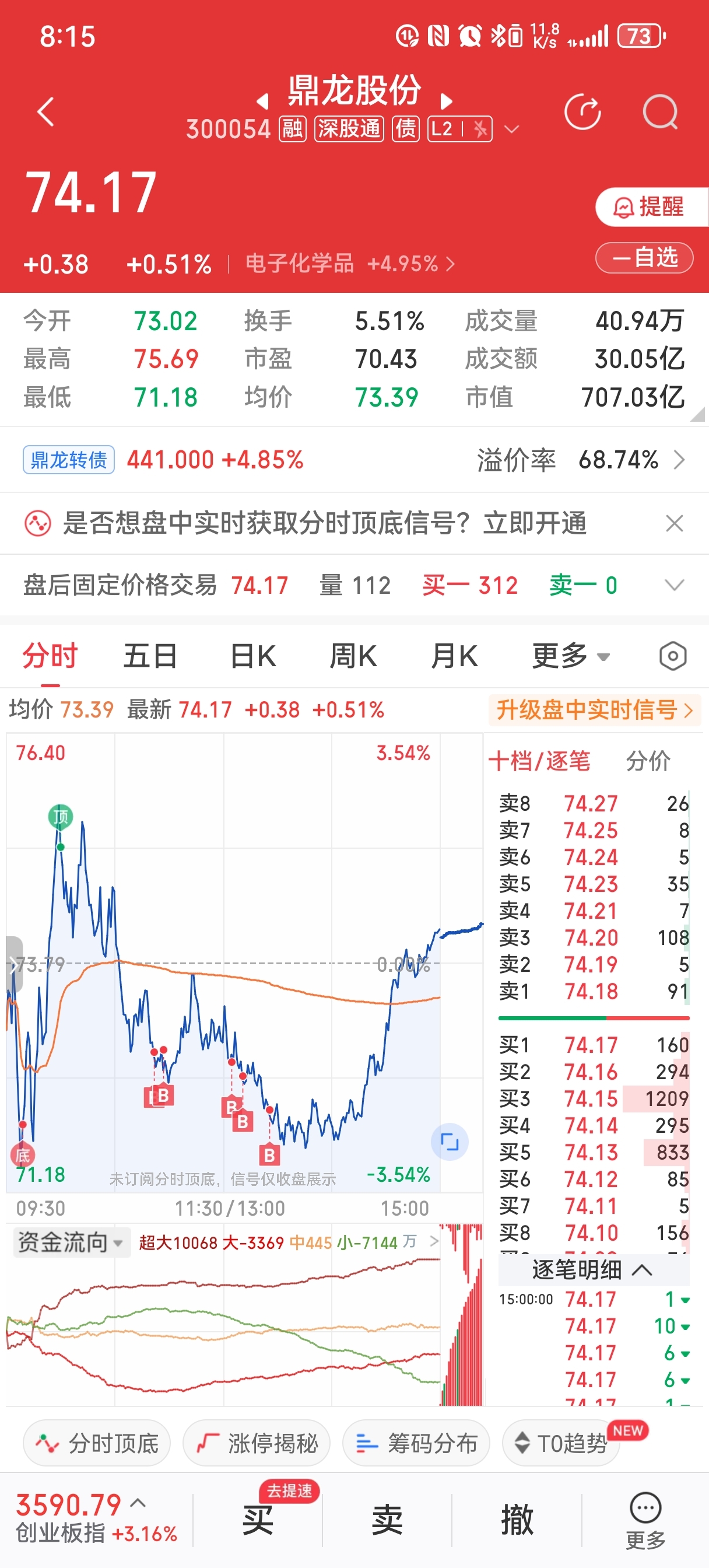Open the 更多 chart period dropdown

pos(570,656)
